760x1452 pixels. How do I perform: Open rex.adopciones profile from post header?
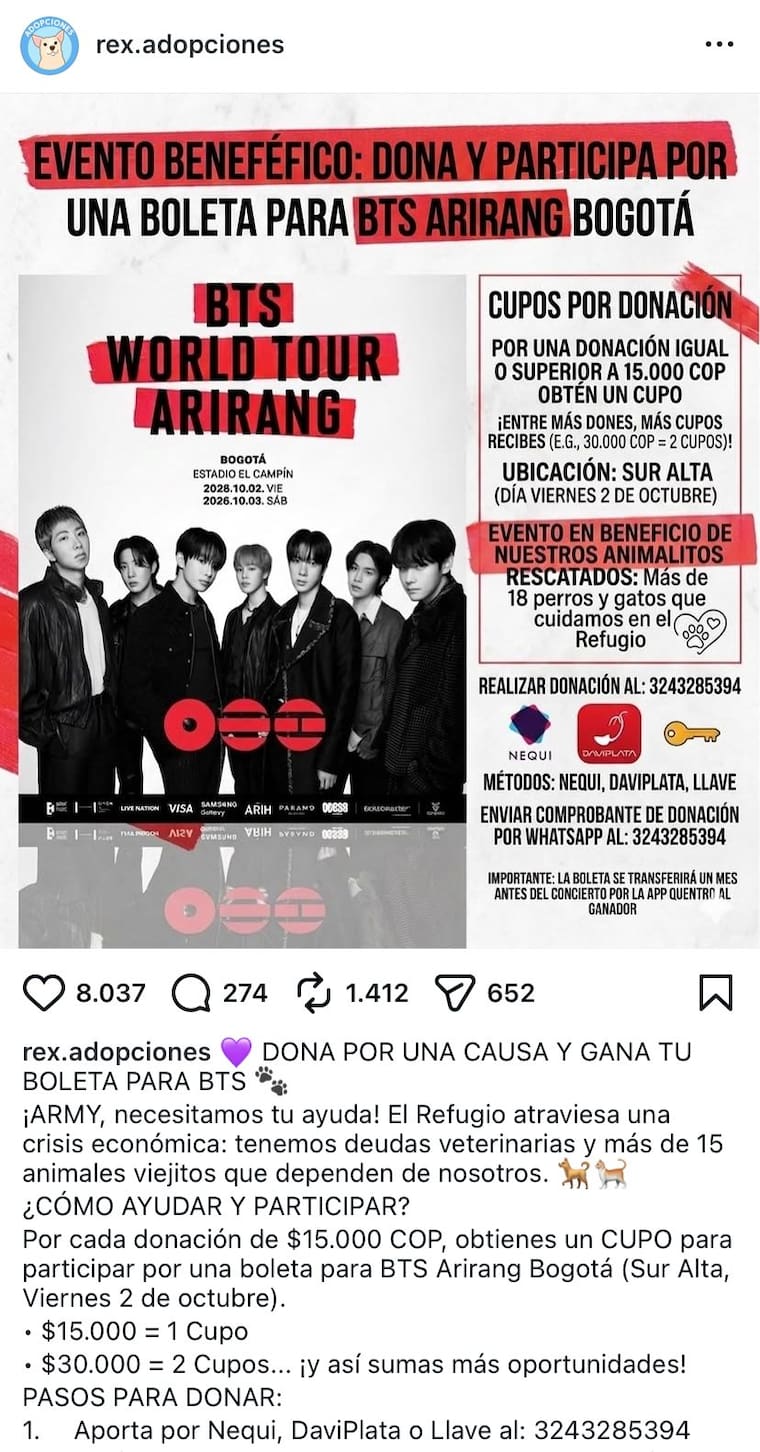pos(190,45)
